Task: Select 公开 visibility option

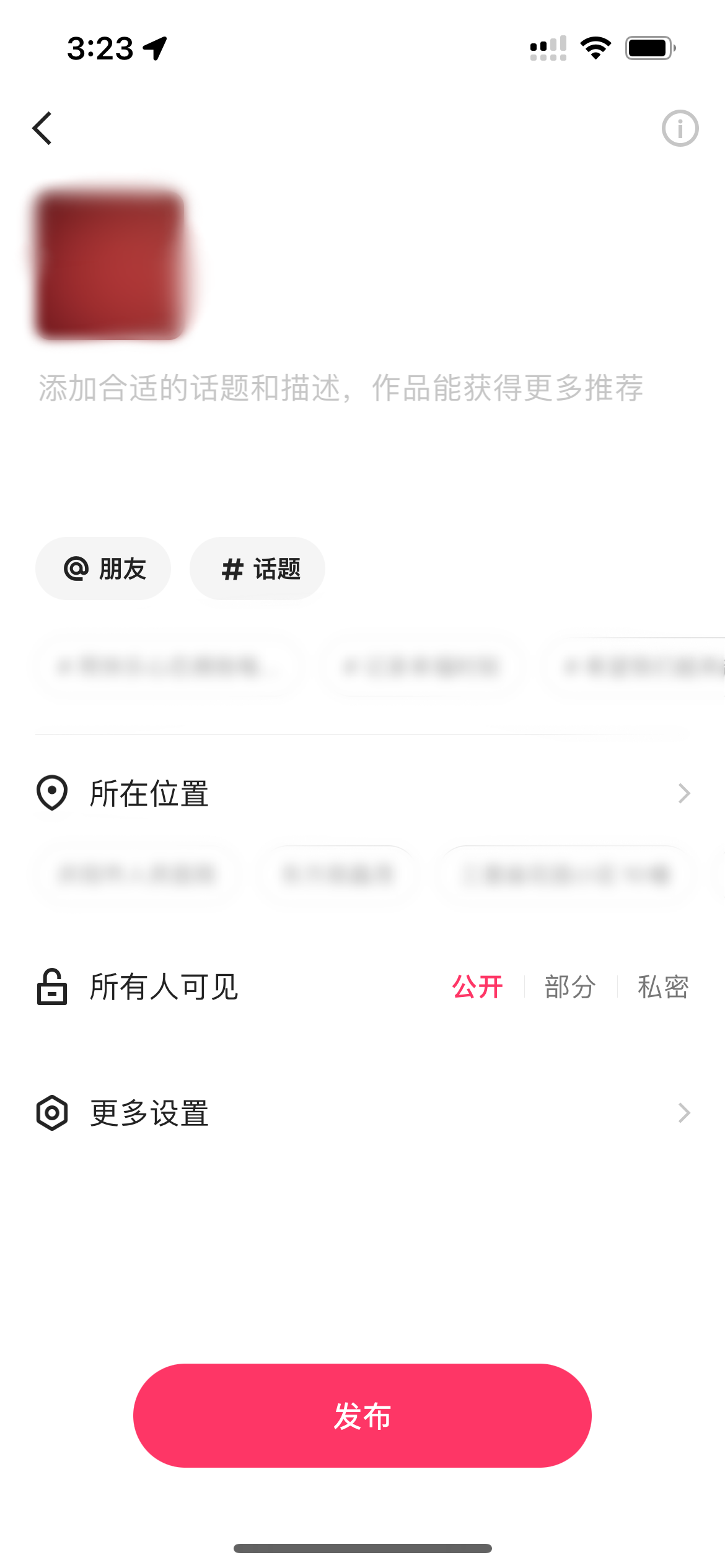Action: click(x=477, y=987)
